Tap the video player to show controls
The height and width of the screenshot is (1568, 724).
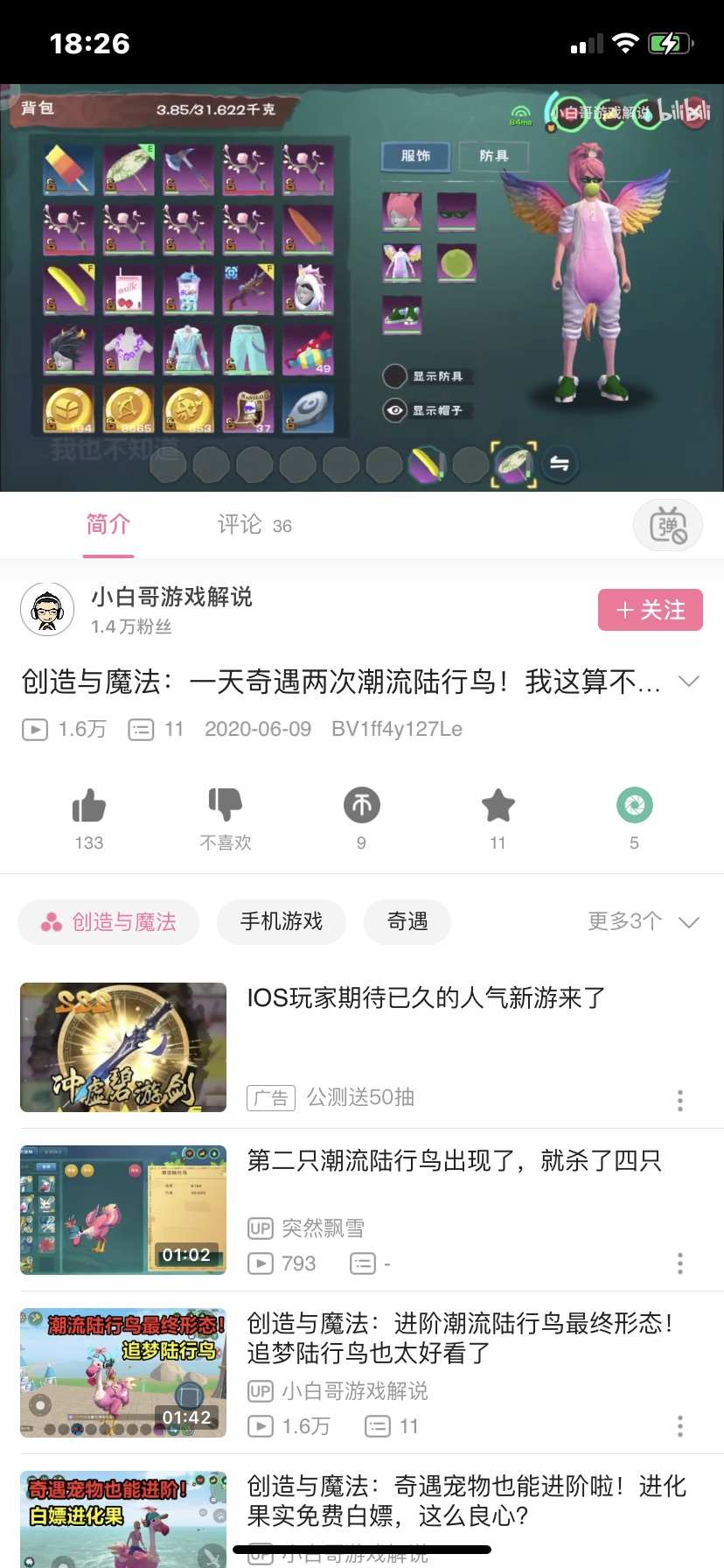(362, 288)
